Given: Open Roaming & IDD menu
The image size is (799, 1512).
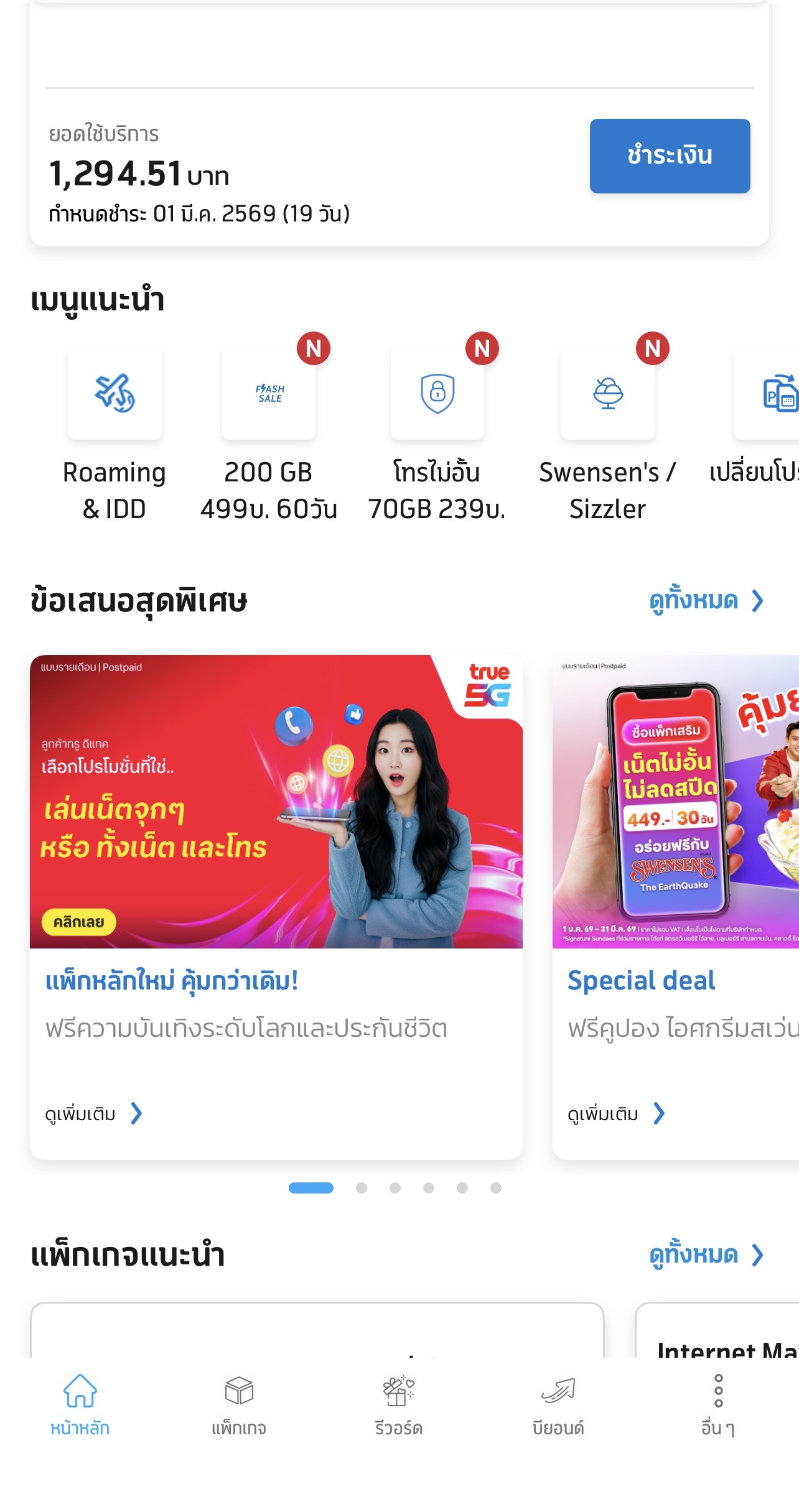Looking at the screenshot, I should tap(114, 394).
